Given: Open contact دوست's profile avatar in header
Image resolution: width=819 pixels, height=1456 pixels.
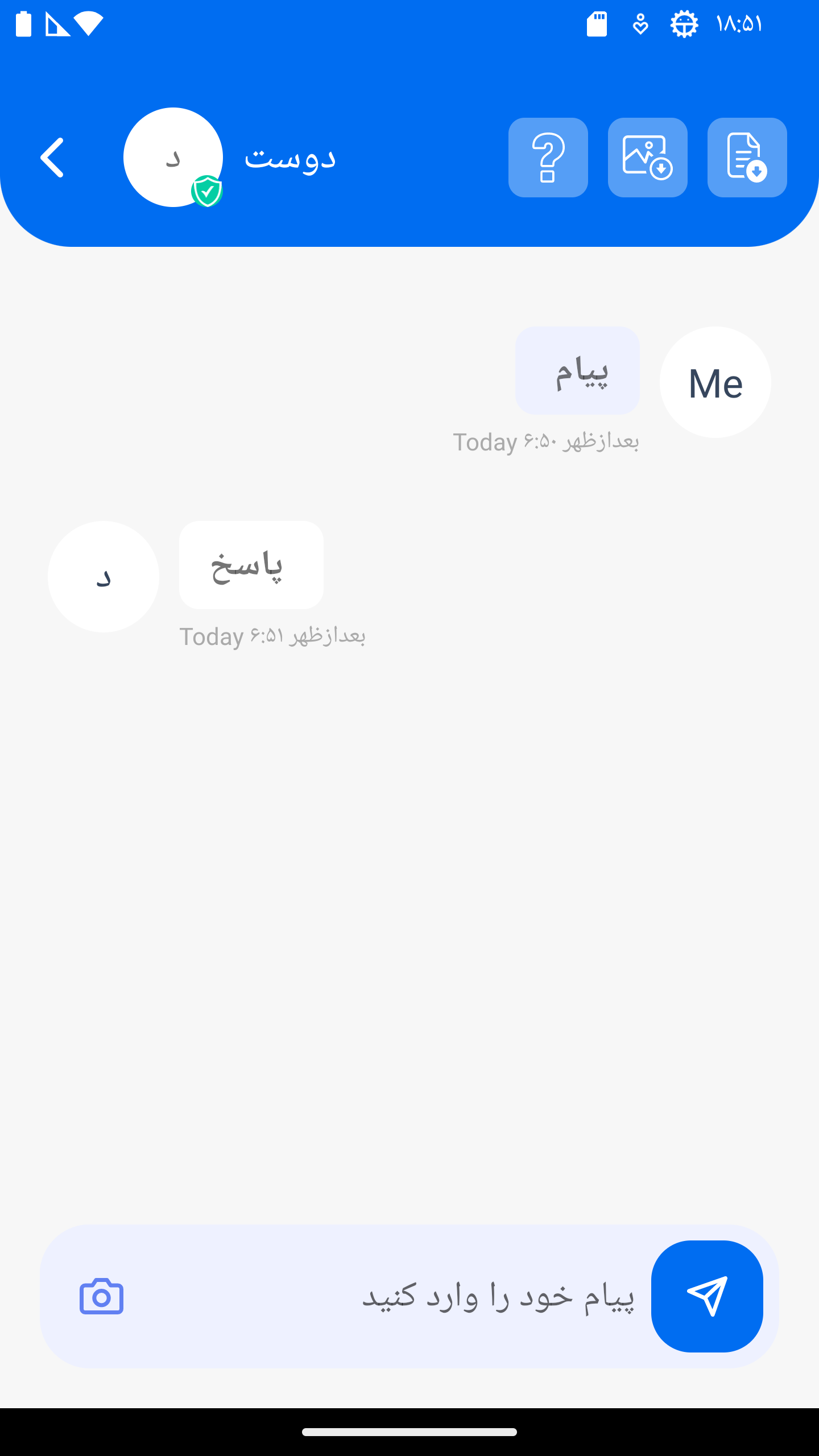Looking at the screenshot, I should click(173, 158).
